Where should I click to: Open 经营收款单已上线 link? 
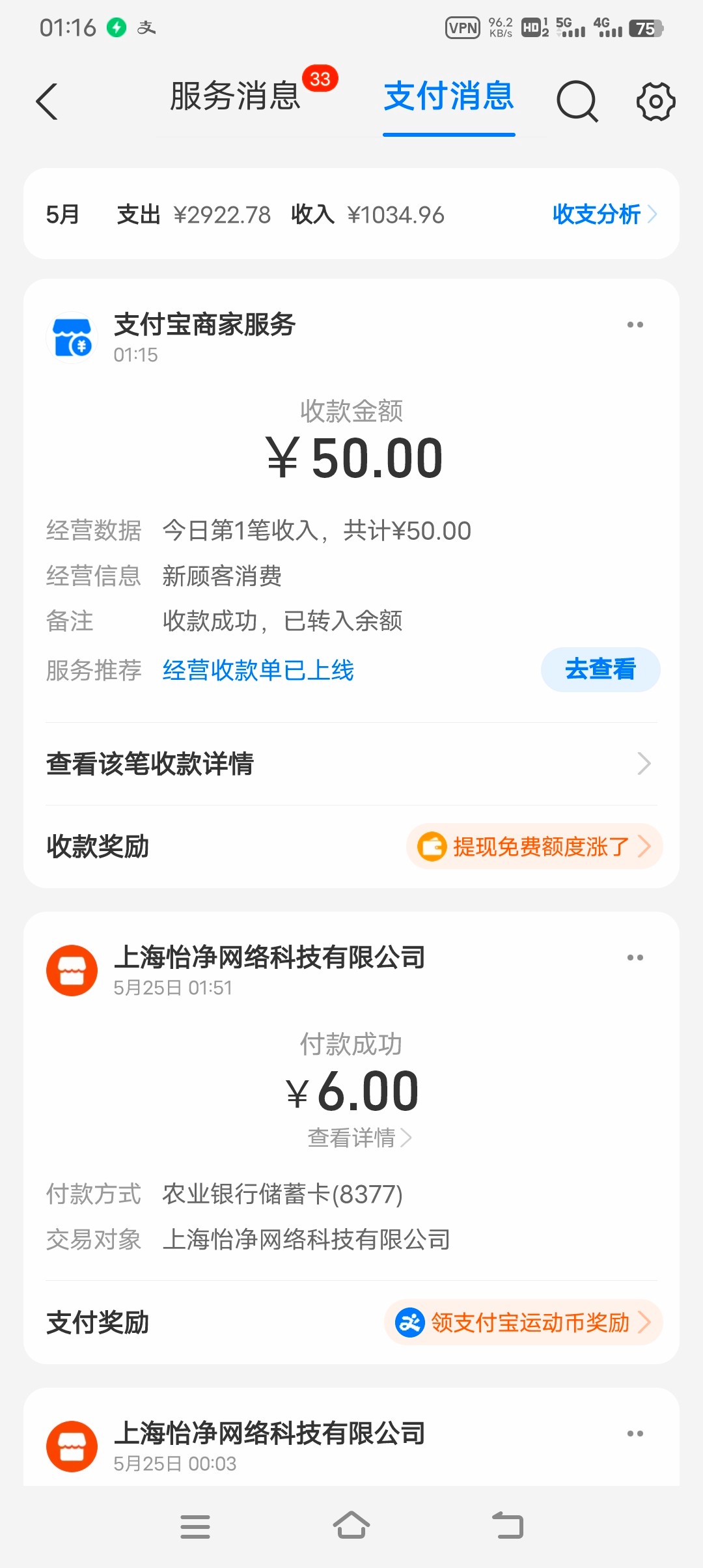pyautogui.click(x=258, y=670)
